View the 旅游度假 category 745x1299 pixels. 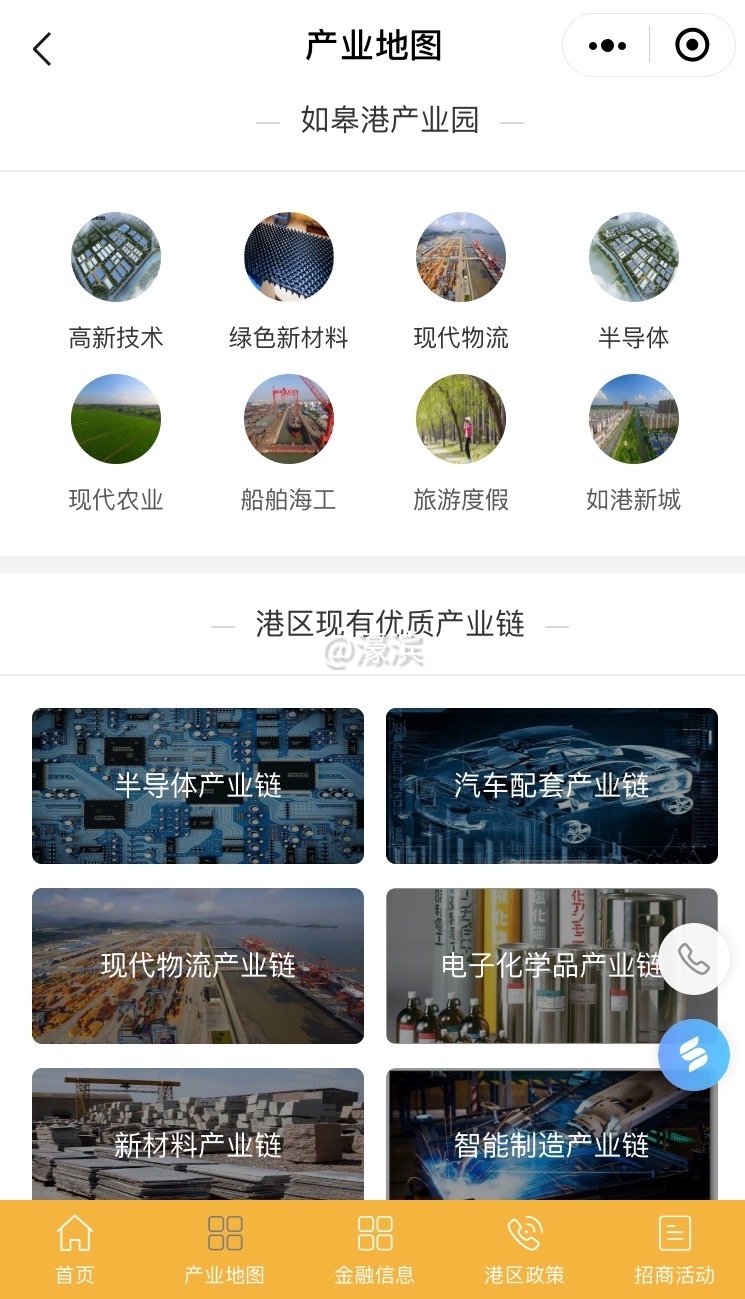click(461, 420)
